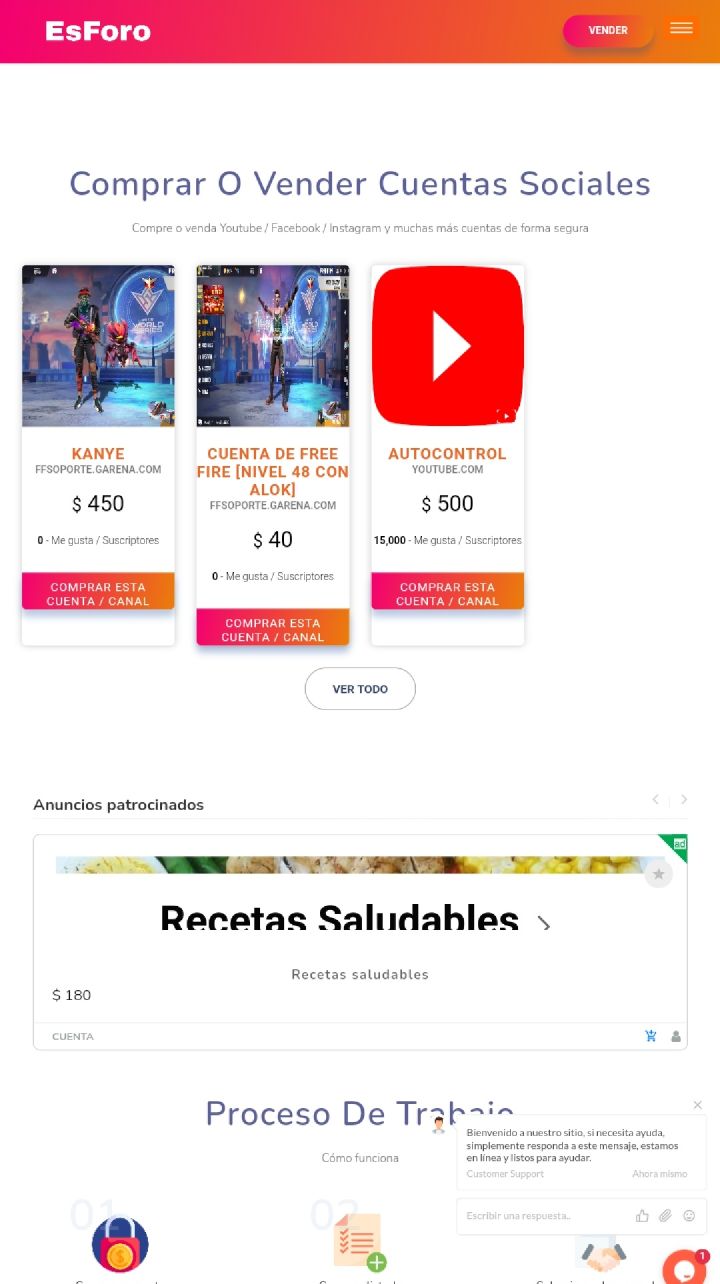Open the Recetas Saludables sponsored listing
The image size is (720, 1284).
(x=340, y=917)
